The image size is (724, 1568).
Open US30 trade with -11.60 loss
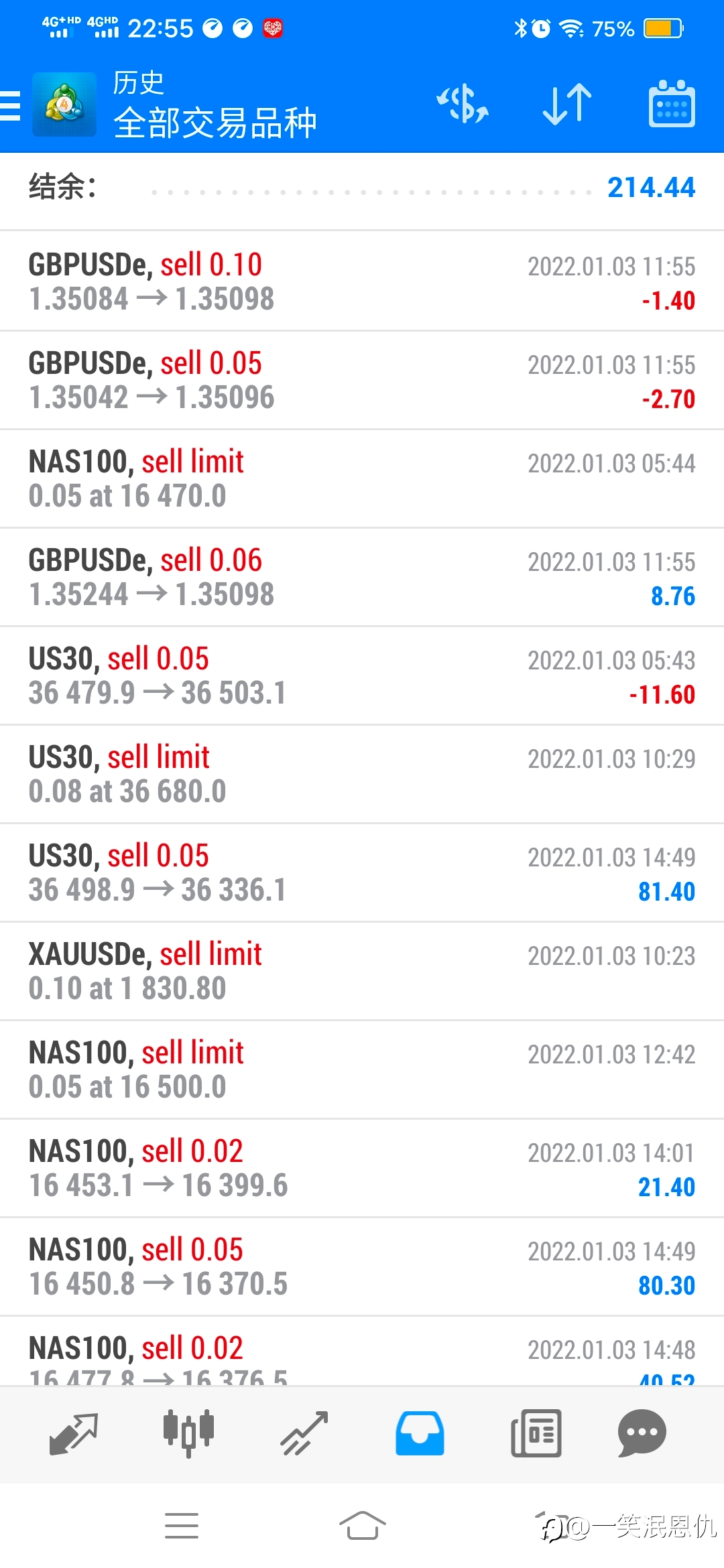coord(362,675)
